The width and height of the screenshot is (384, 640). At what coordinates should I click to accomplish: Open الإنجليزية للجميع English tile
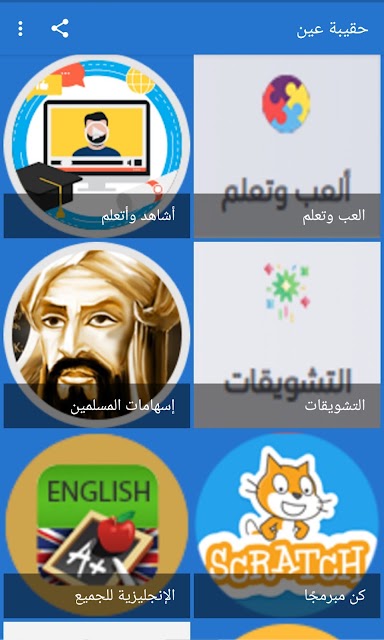point(97,525)
